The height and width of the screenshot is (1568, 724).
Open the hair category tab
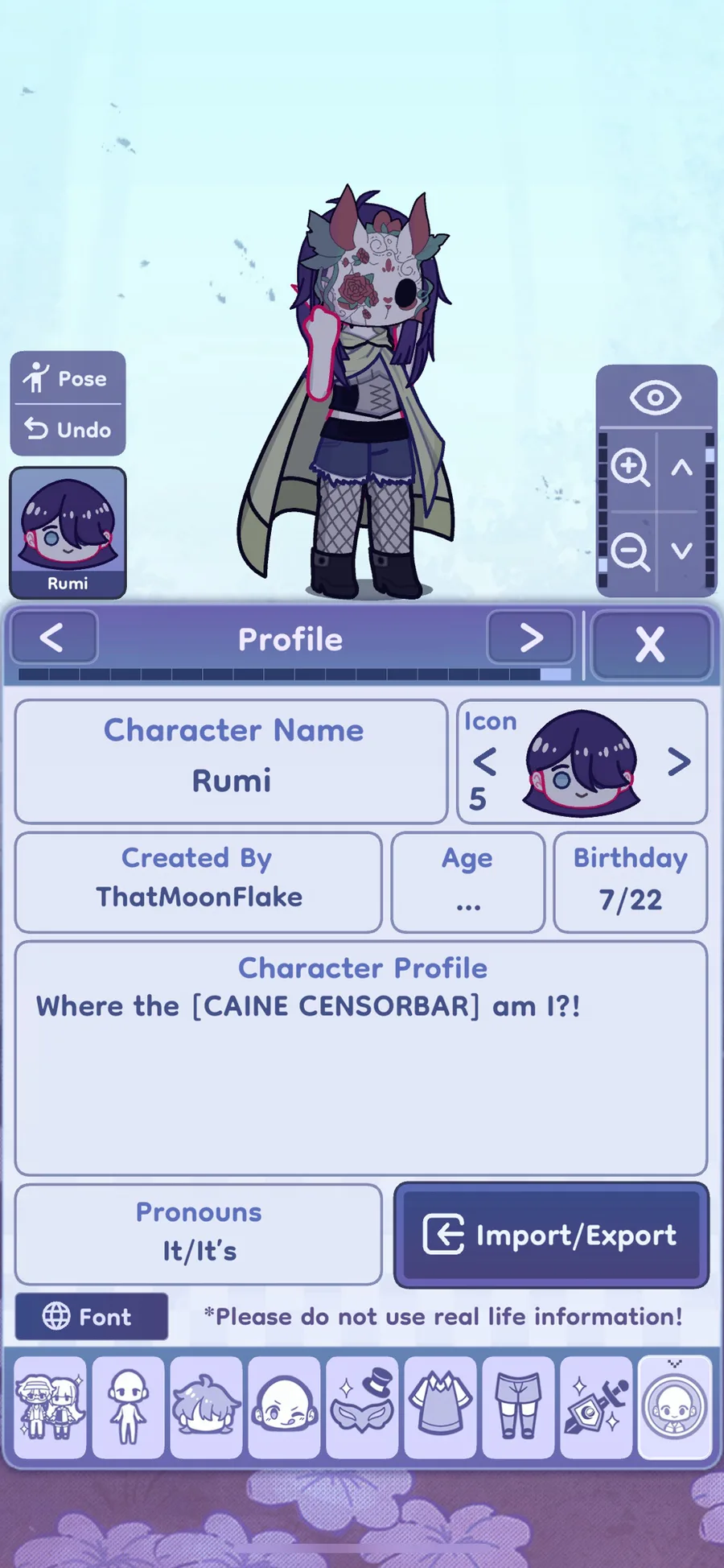point(206,1407)
